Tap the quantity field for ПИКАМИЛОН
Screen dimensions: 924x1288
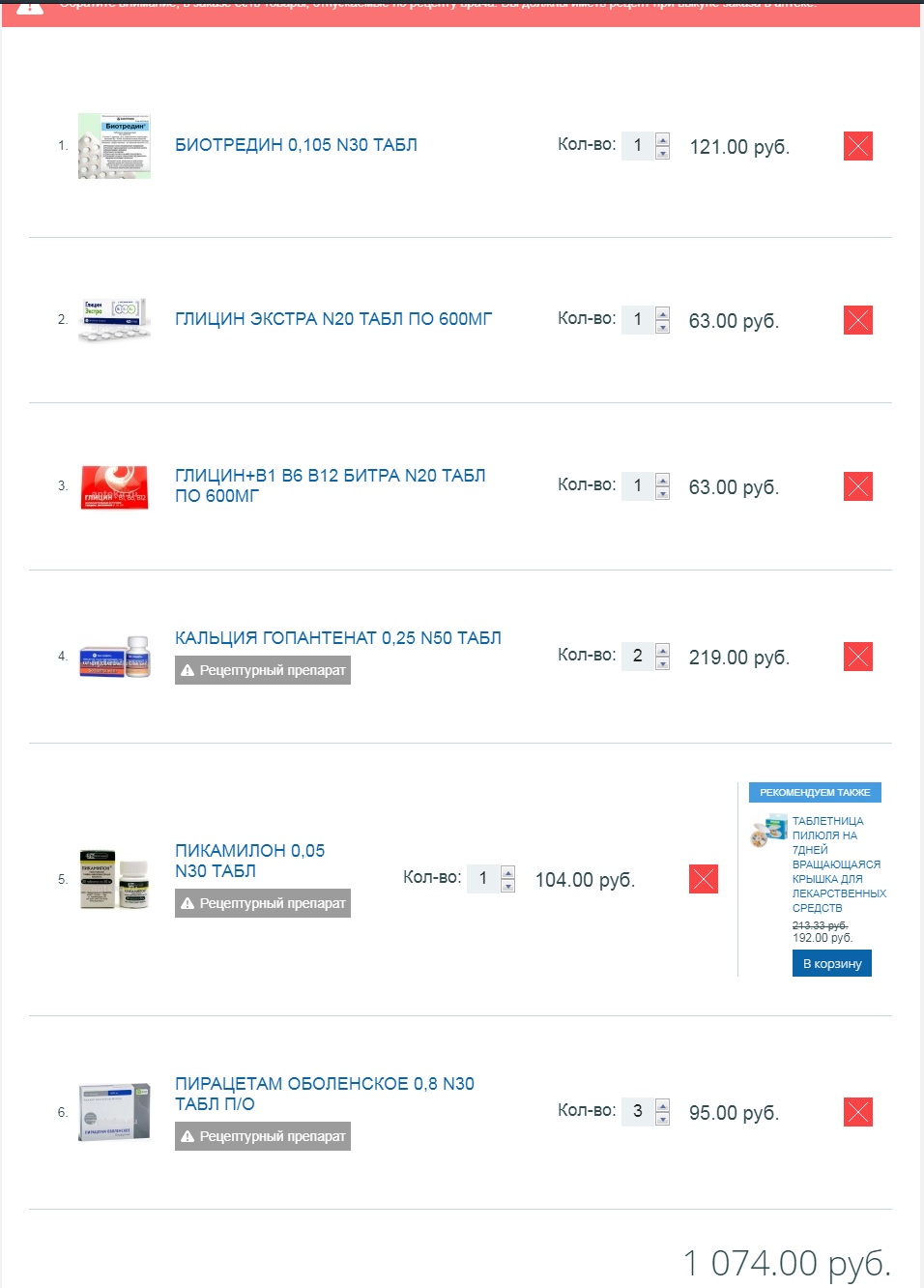pyautogui.click(x=482, y=878)
